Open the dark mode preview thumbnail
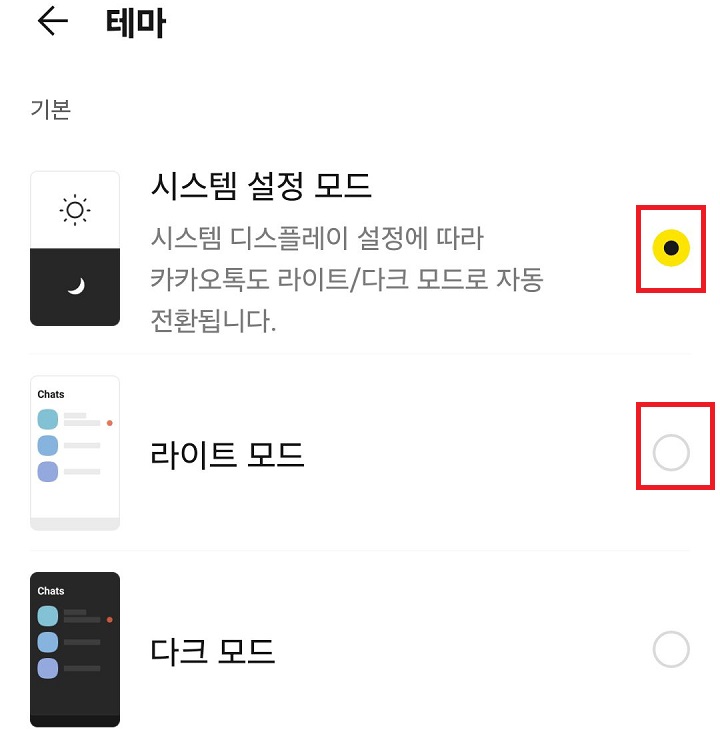Screen dimensions: 720x729 (74, 650)
